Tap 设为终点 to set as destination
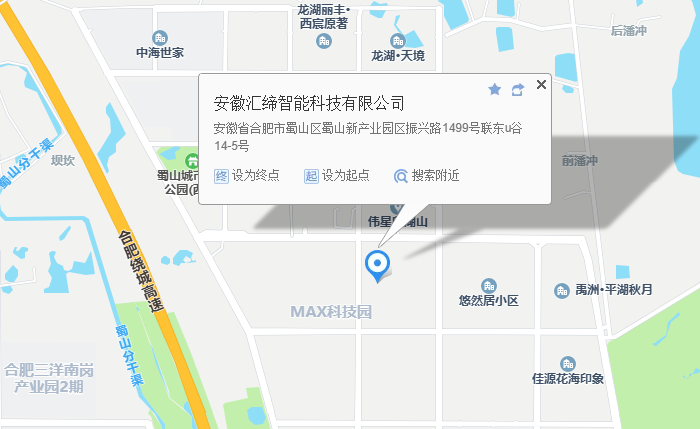Viewport: 700px width, 429px height. pyautogui.click(x=246, y=175)
